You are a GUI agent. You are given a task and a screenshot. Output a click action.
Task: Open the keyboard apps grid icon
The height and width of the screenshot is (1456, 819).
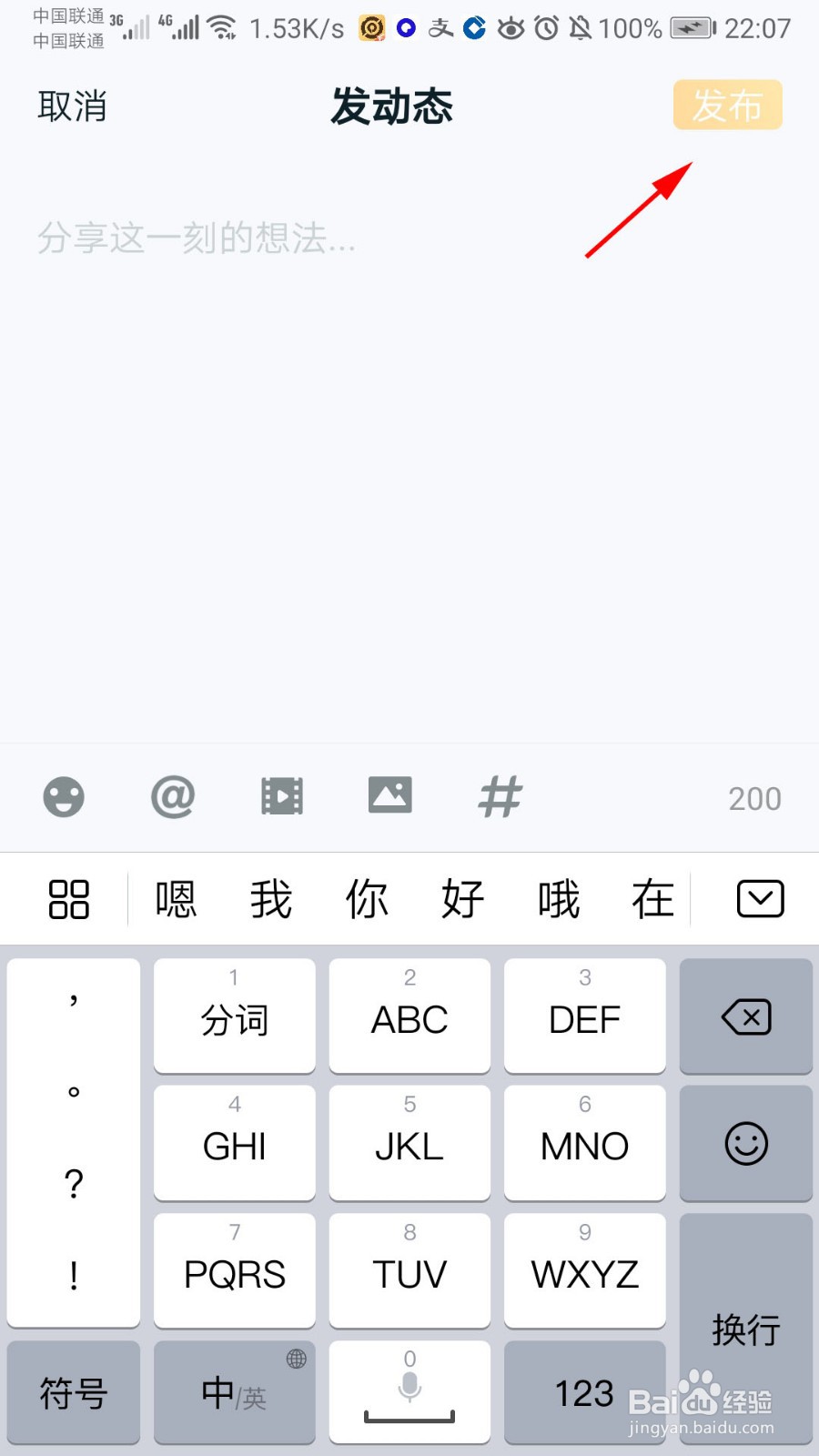[x=68, y=899]
